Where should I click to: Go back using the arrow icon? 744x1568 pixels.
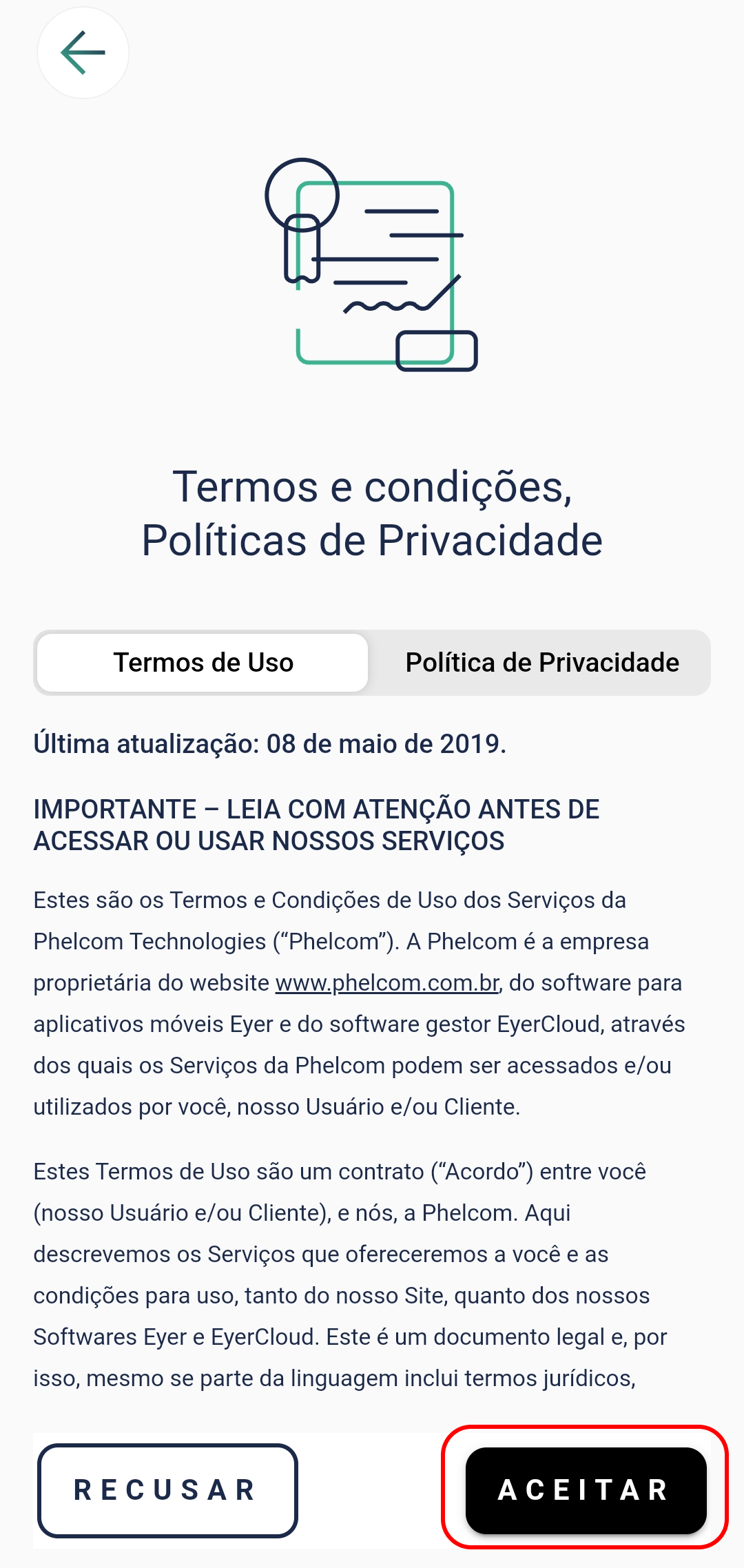[83, 53]
